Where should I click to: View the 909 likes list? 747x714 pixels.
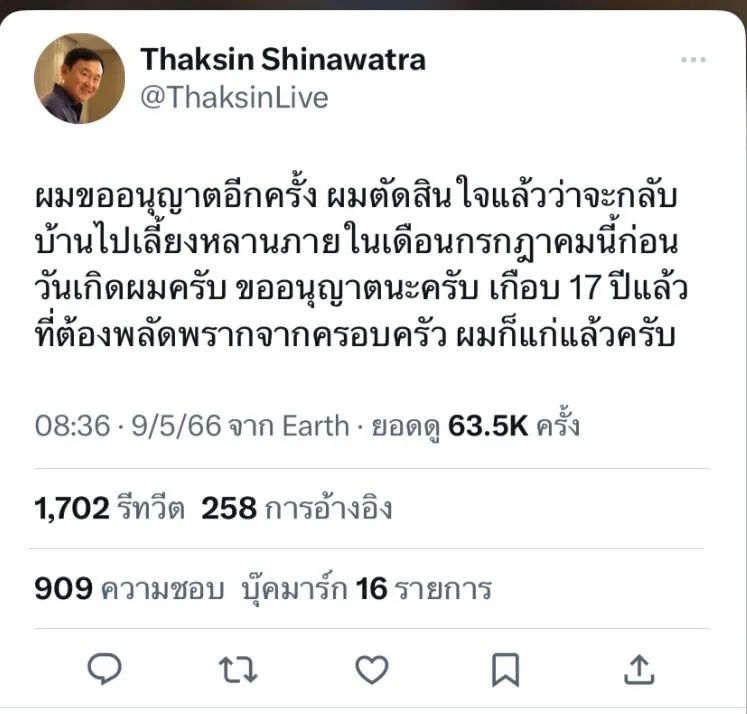(x=129, y=589)
